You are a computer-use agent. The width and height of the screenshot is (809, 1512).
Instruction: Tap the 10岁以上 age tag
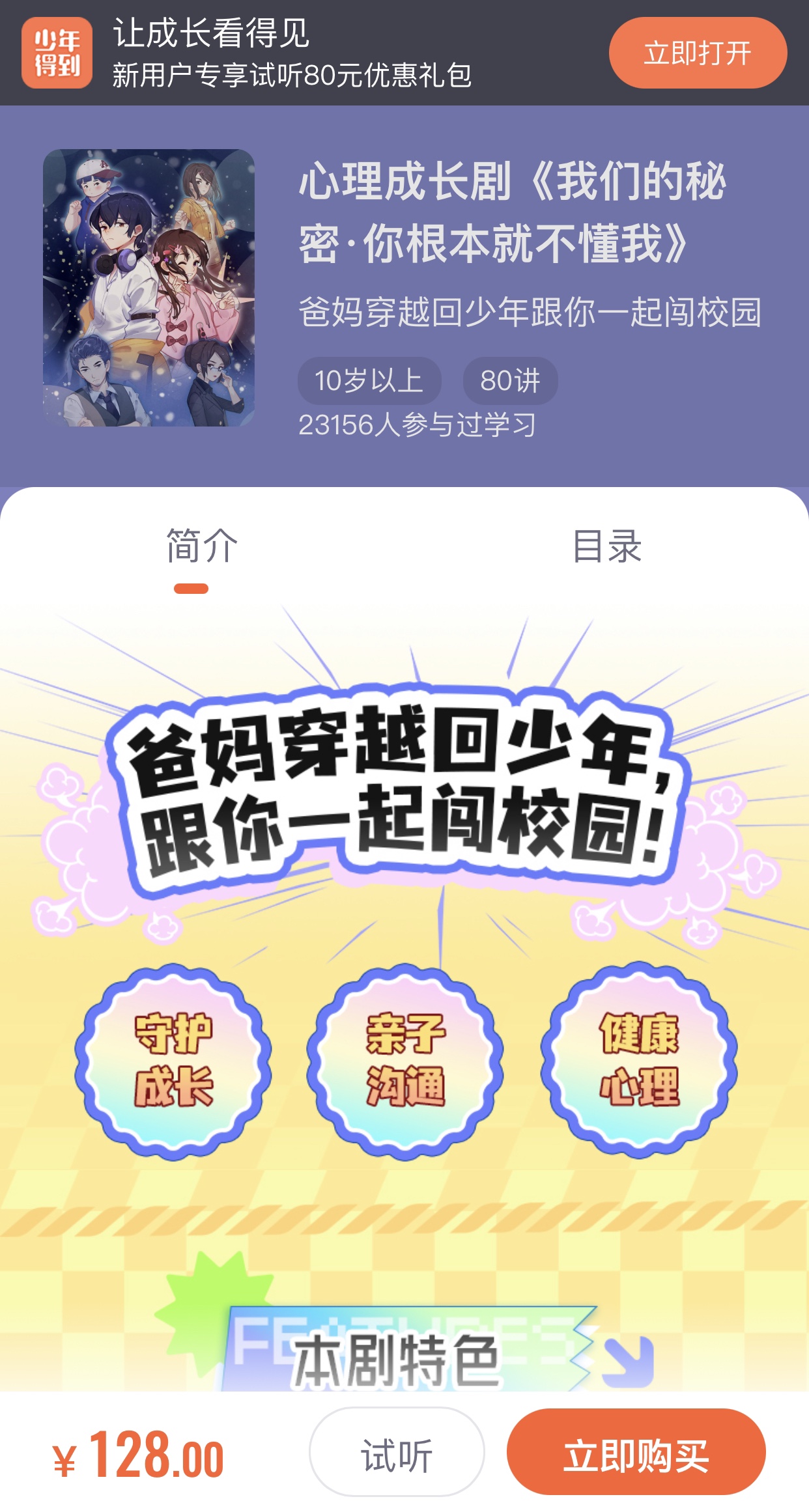pos(368,381)
